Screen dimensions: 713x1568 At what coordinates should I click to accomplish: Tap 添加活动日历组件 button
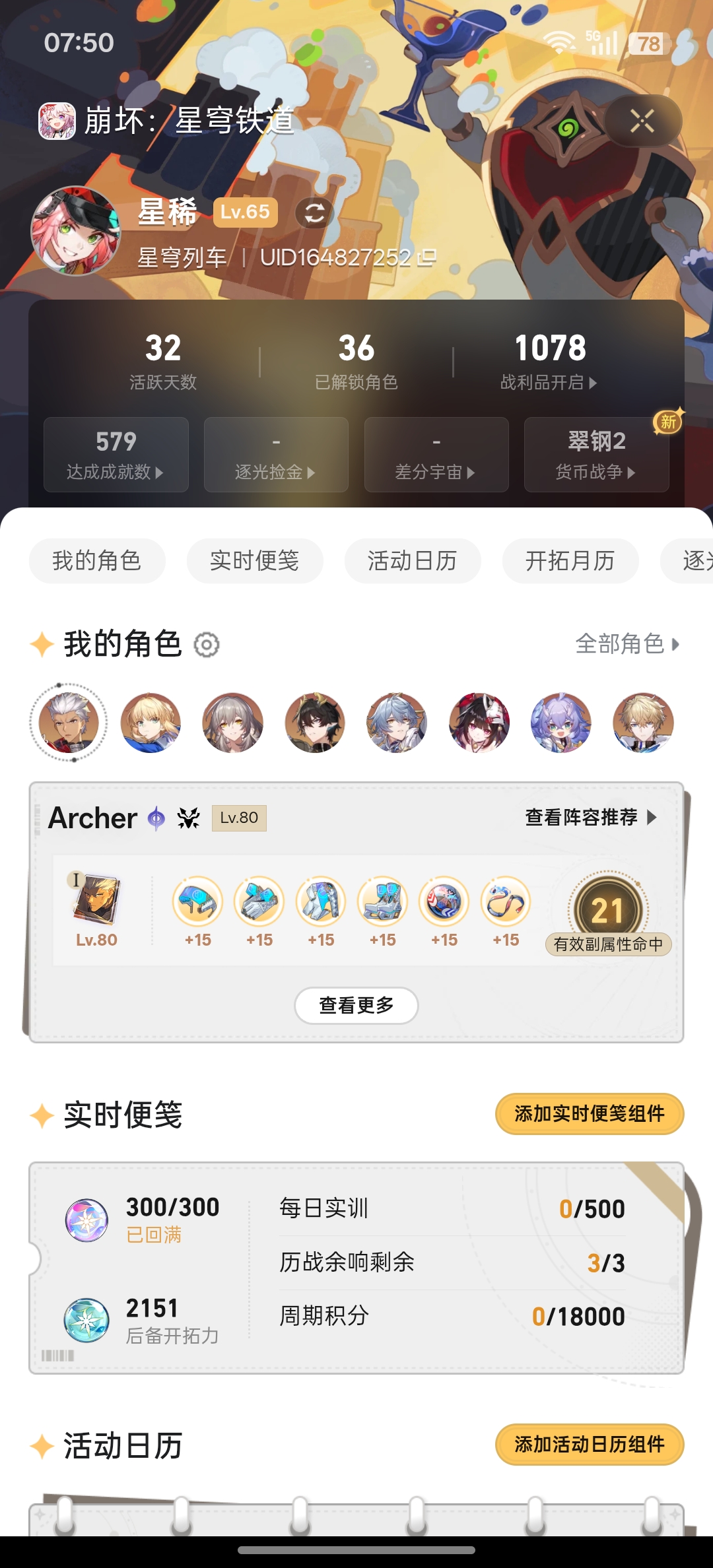point(590,1445)
